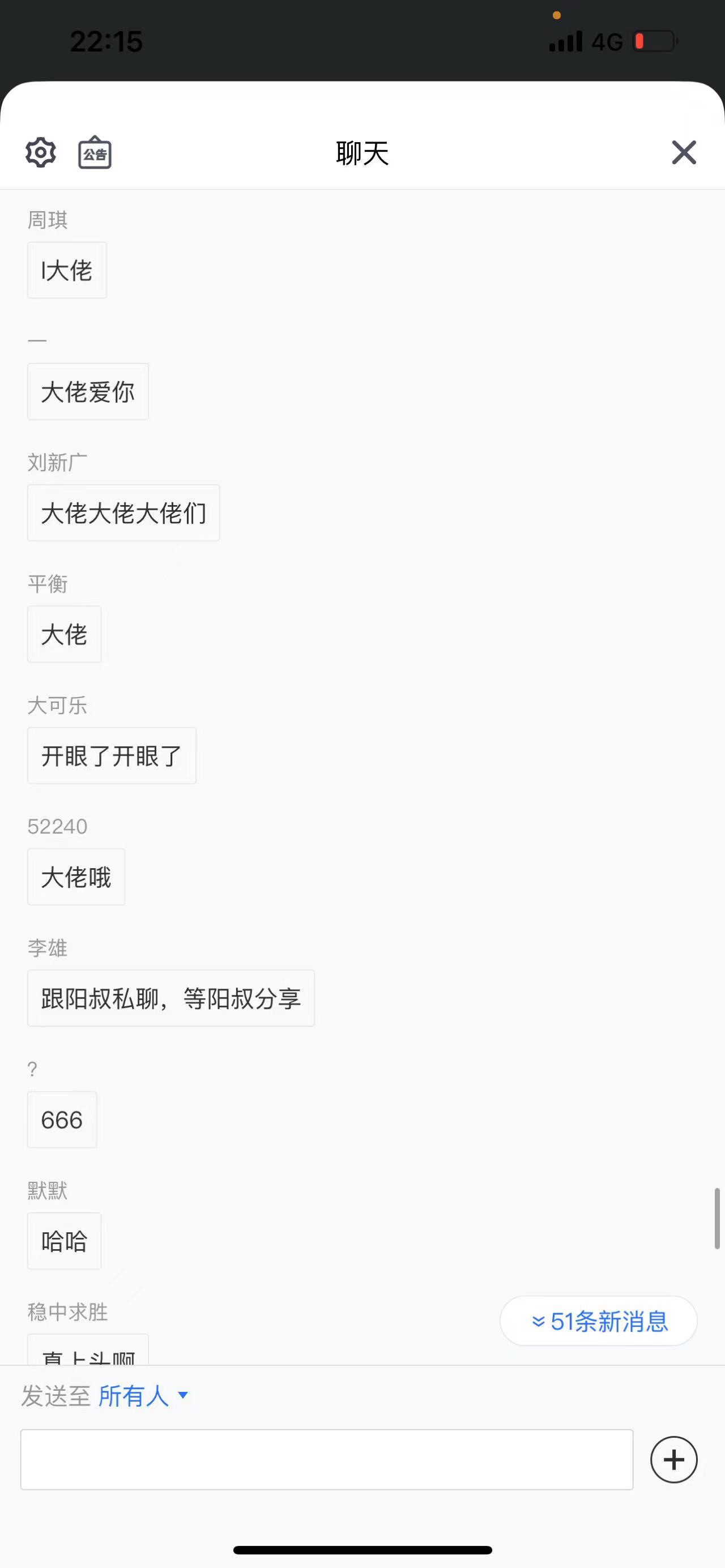Jump to 51条新消息 new messages
Viewport: 725px width, 1568px height.
click(x=599, y=1321)
